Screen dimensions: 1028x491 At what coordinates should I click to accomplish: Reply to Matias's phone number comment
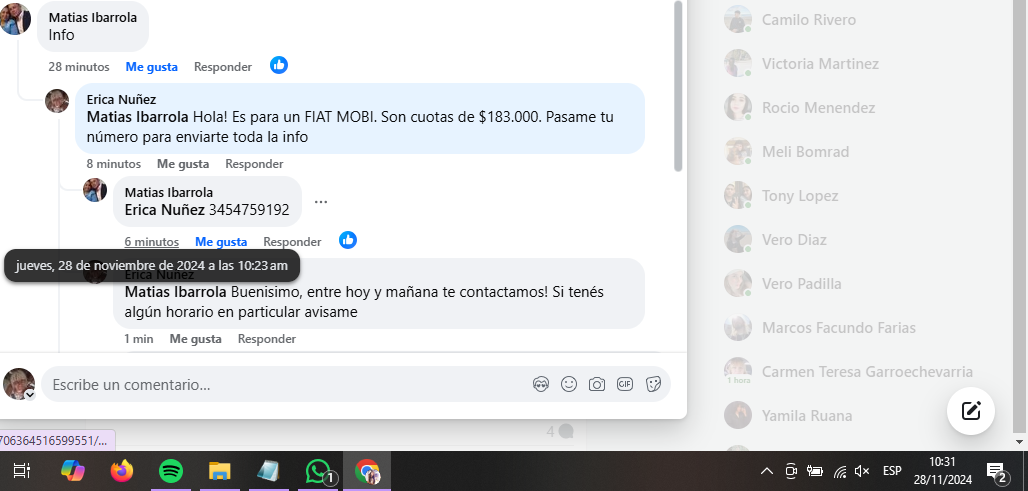292,242
